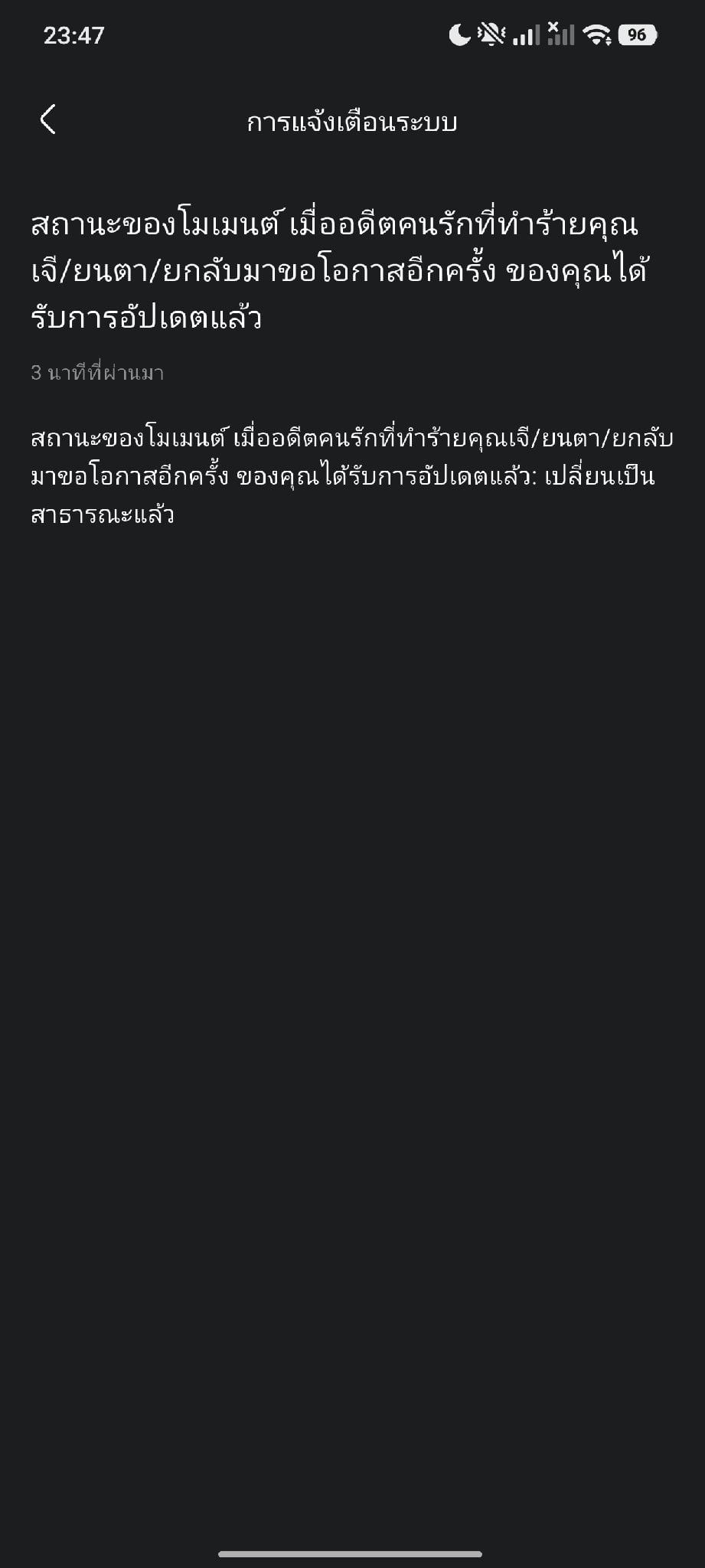Screen dimensions: 705x1568
Task: Go back from system notifications
Action: click(x=47, y=119)
